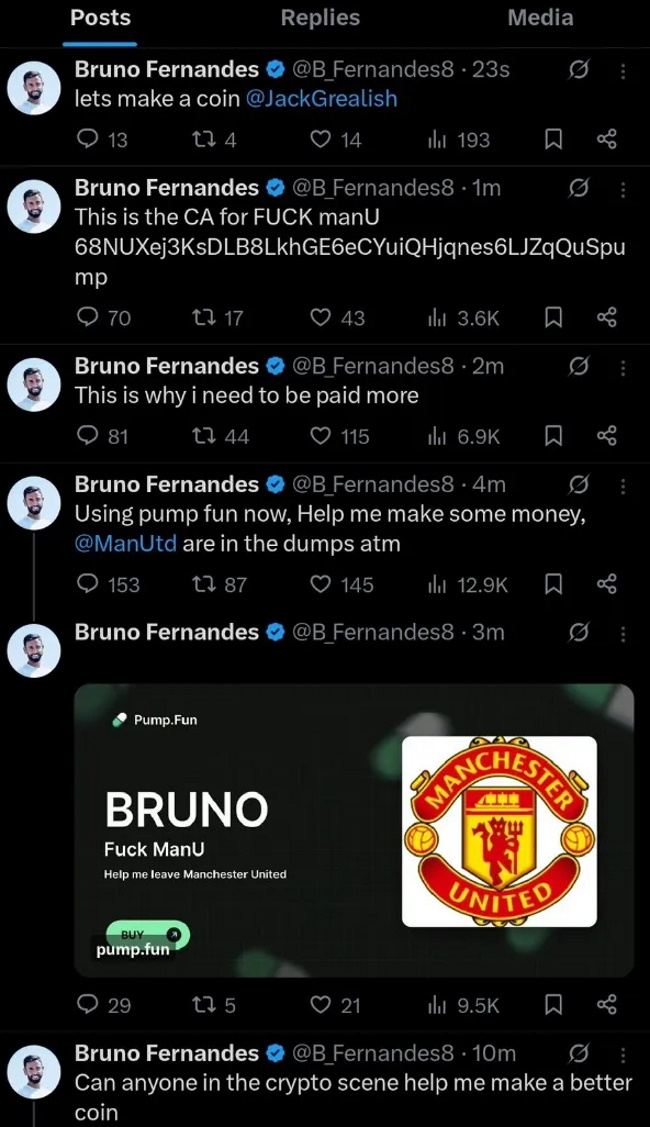
Task: Reply to the 'Using pump fun now' post
Action: click(88, 584)
